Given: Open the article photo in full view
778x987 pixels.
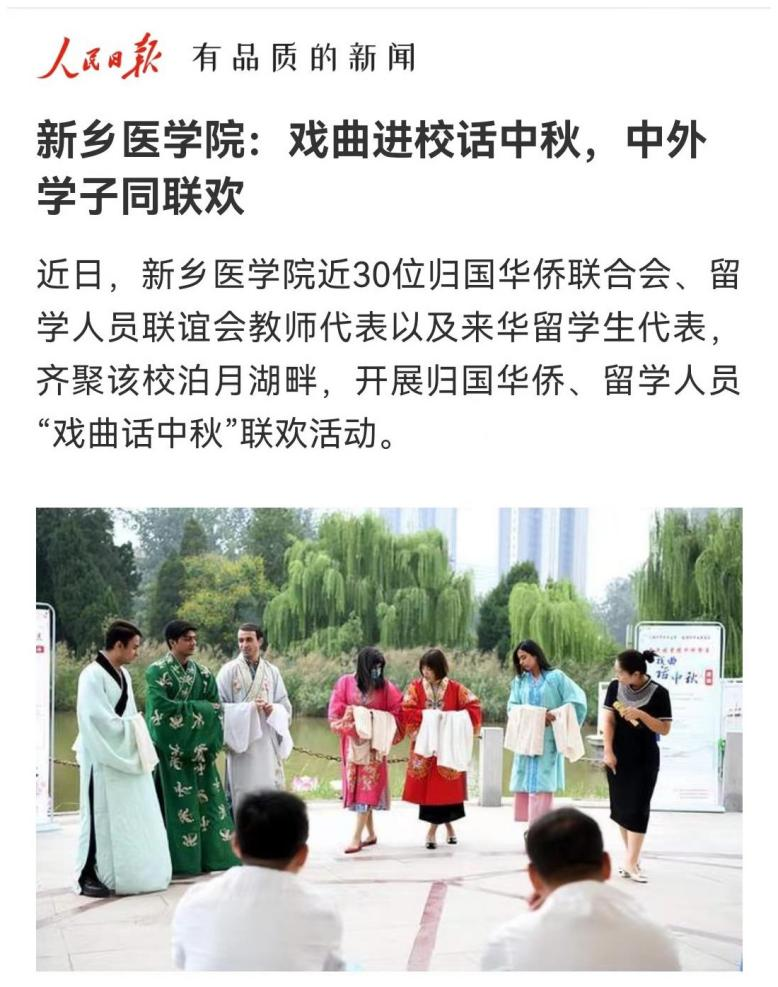Looking at the screenshot, I should pos(389,738).
